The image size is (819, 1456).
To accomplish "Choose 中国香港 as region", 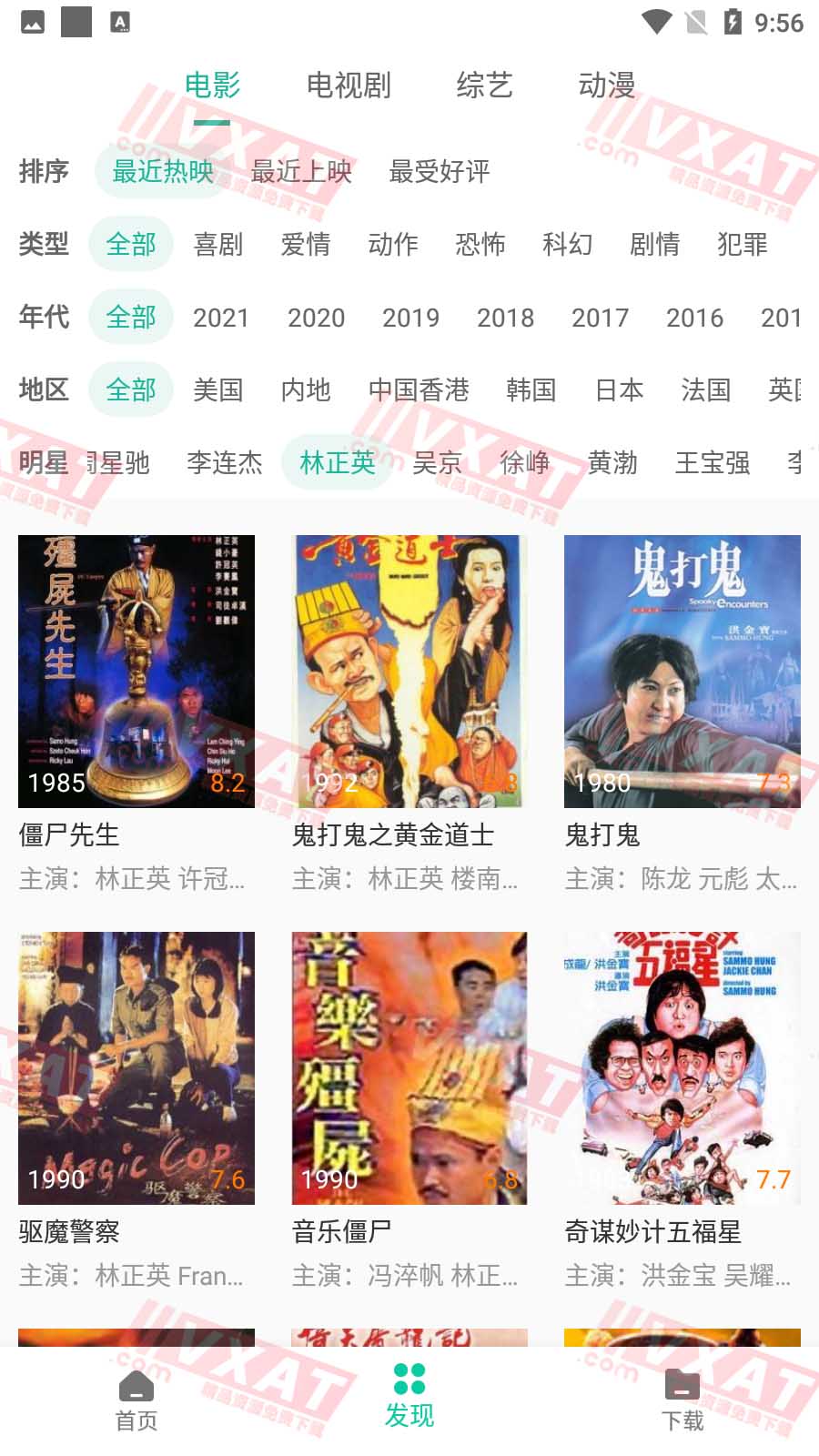I will (x=419, y=390).
